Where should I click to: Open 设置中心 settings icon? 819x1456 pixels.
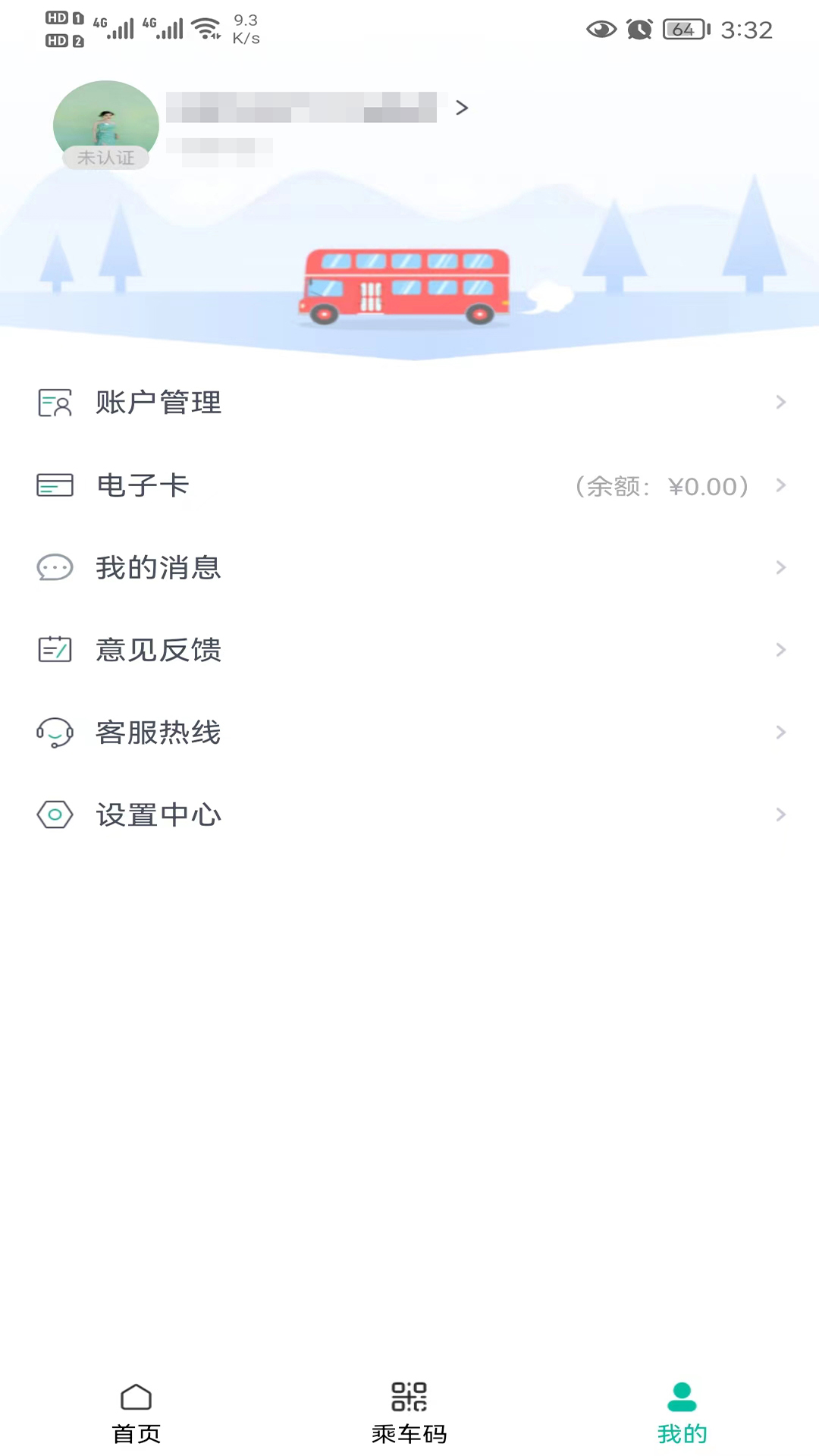click(54, 814)
